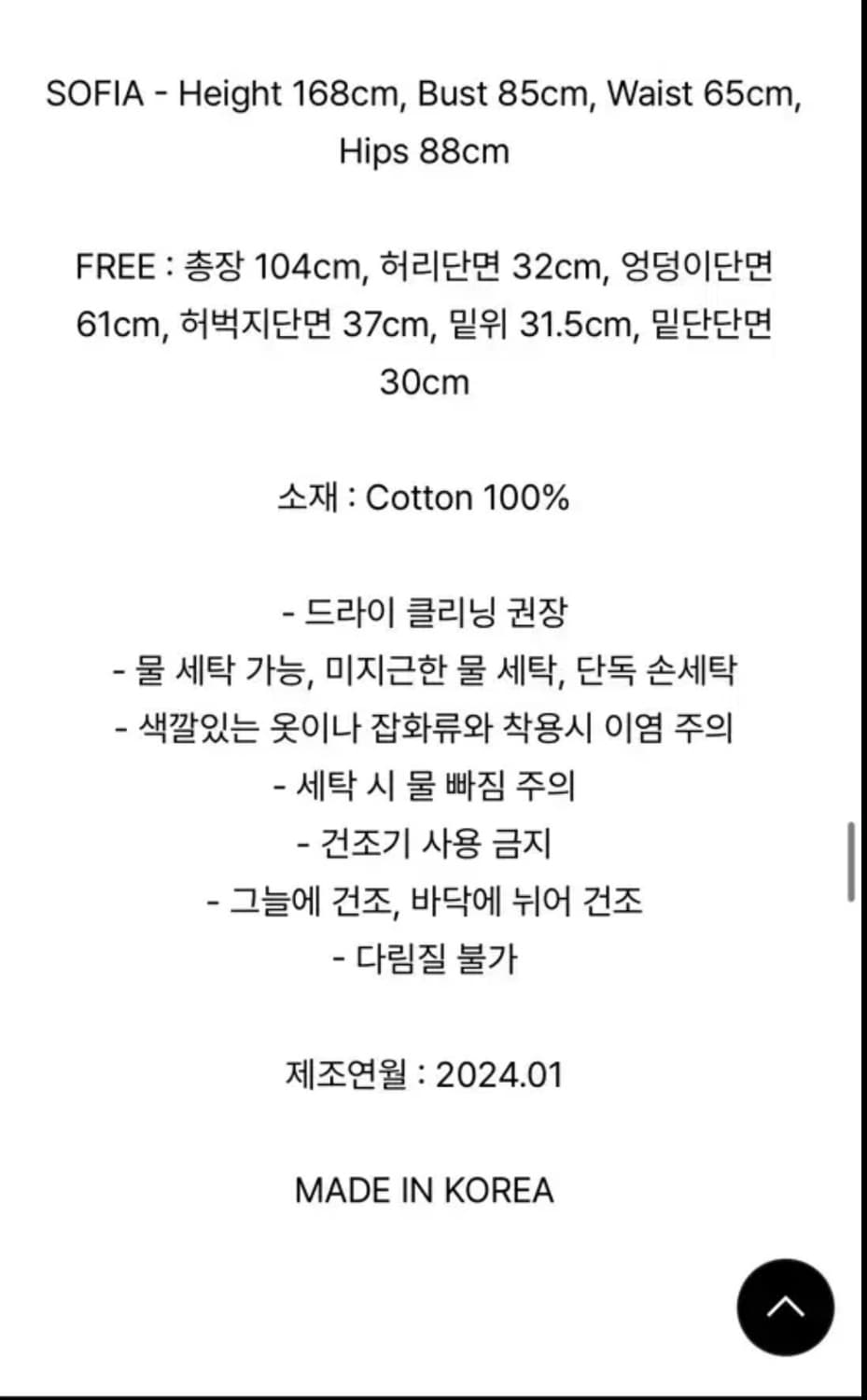
Task: Click the upward arrow inside the black circle
Action: [785, 1309]
